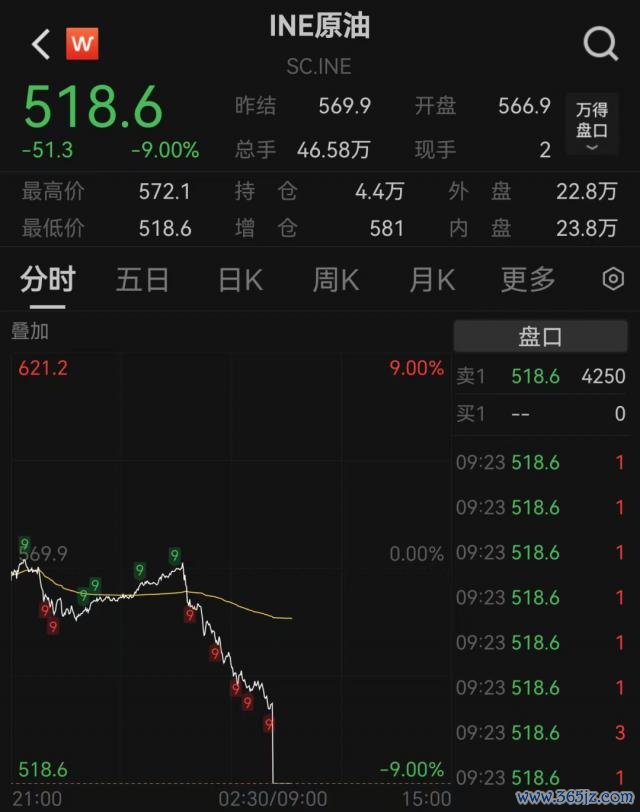
Task: Open the 更多 chart options
Action: click(x=527, y=280)
